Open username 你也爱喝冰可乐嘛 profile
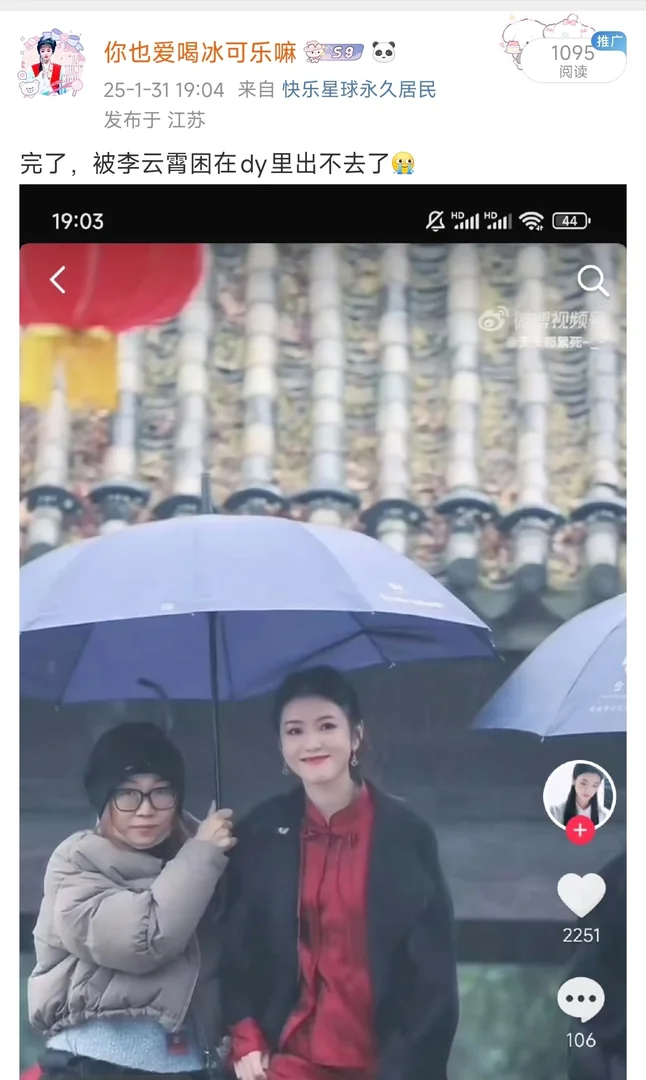The height and width of the screenshot is (1080, 646). click(200, 52)
